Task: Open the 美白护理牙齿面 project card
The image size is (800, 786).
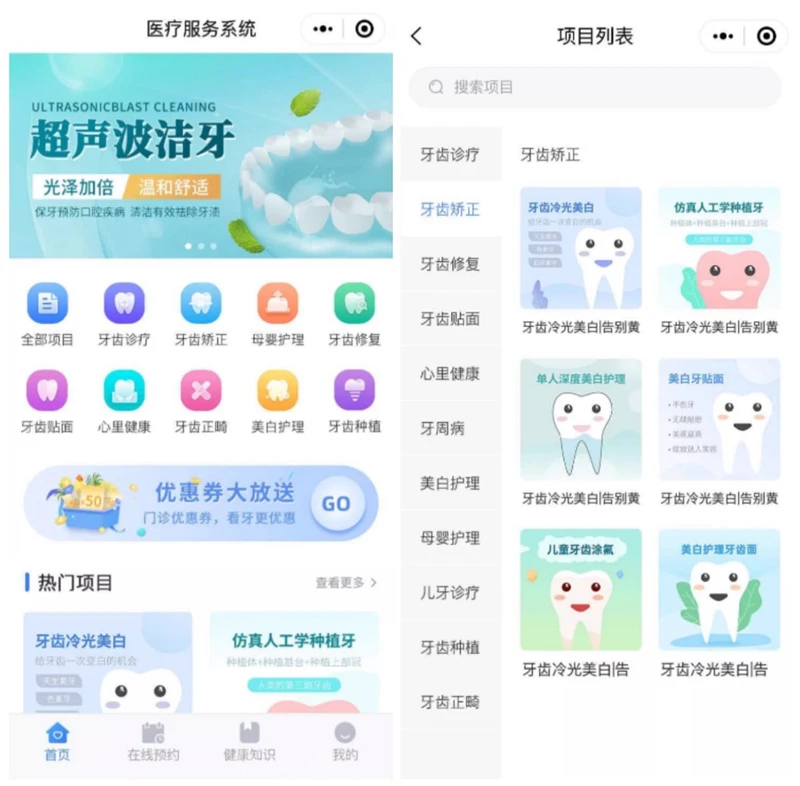Action: point(718,590)
